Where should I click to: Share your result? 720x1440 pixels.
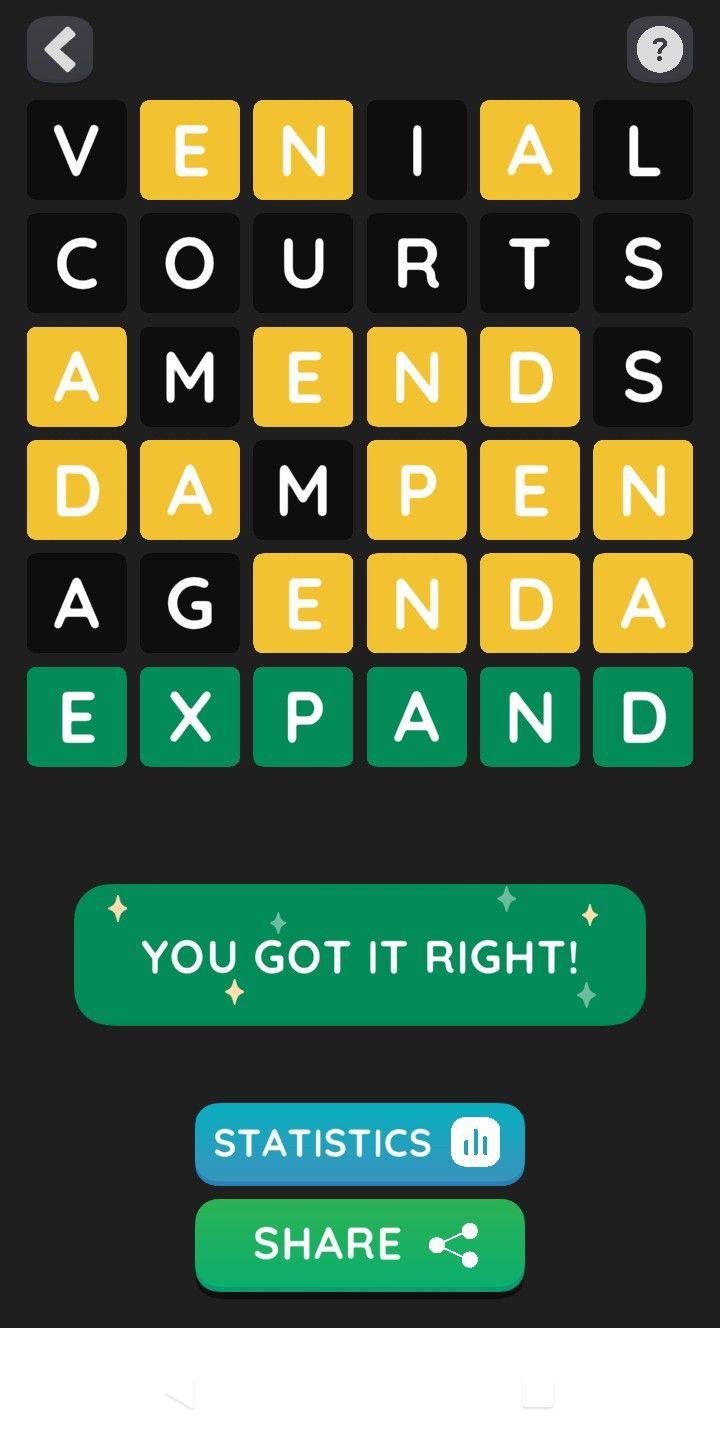tap(359, 1244)
